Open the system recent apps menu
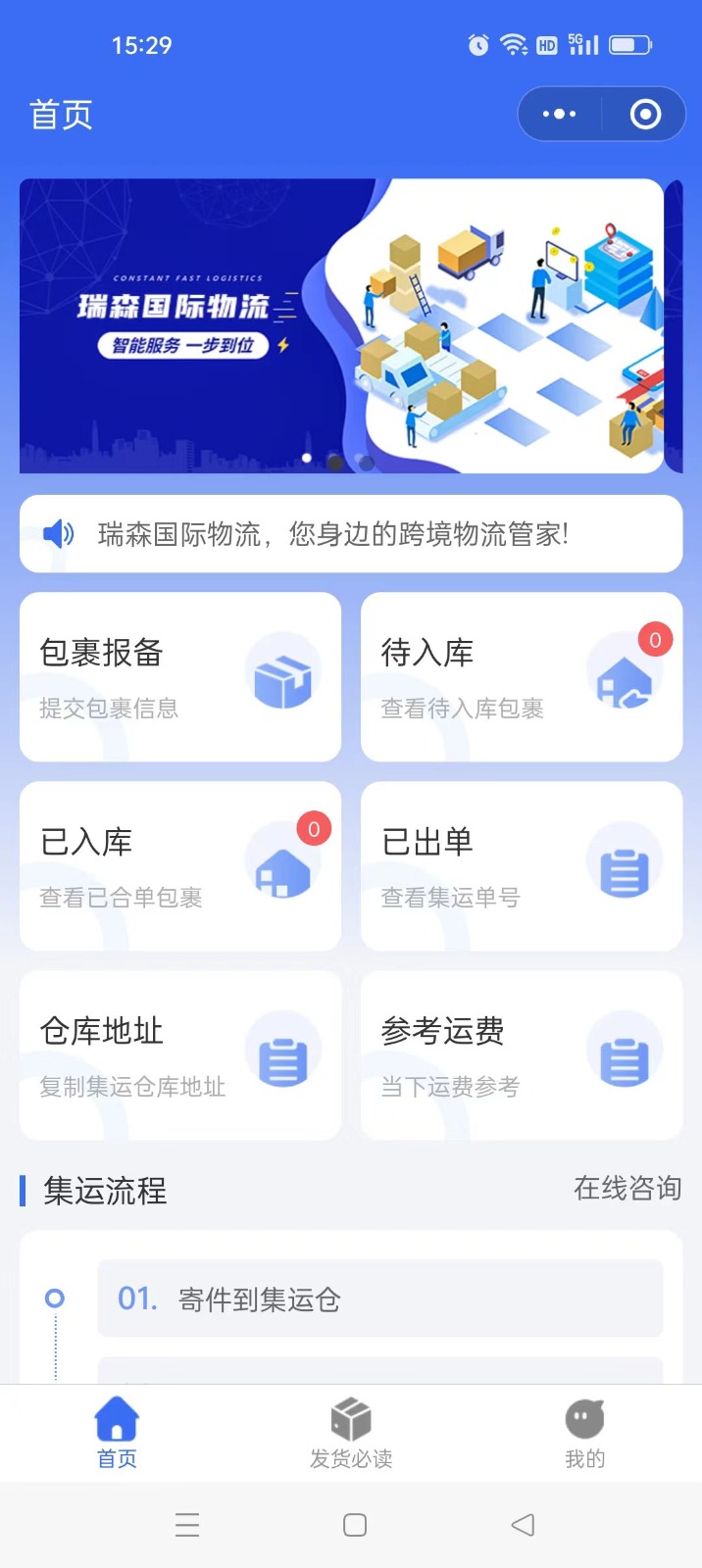 click(187, 1525)
